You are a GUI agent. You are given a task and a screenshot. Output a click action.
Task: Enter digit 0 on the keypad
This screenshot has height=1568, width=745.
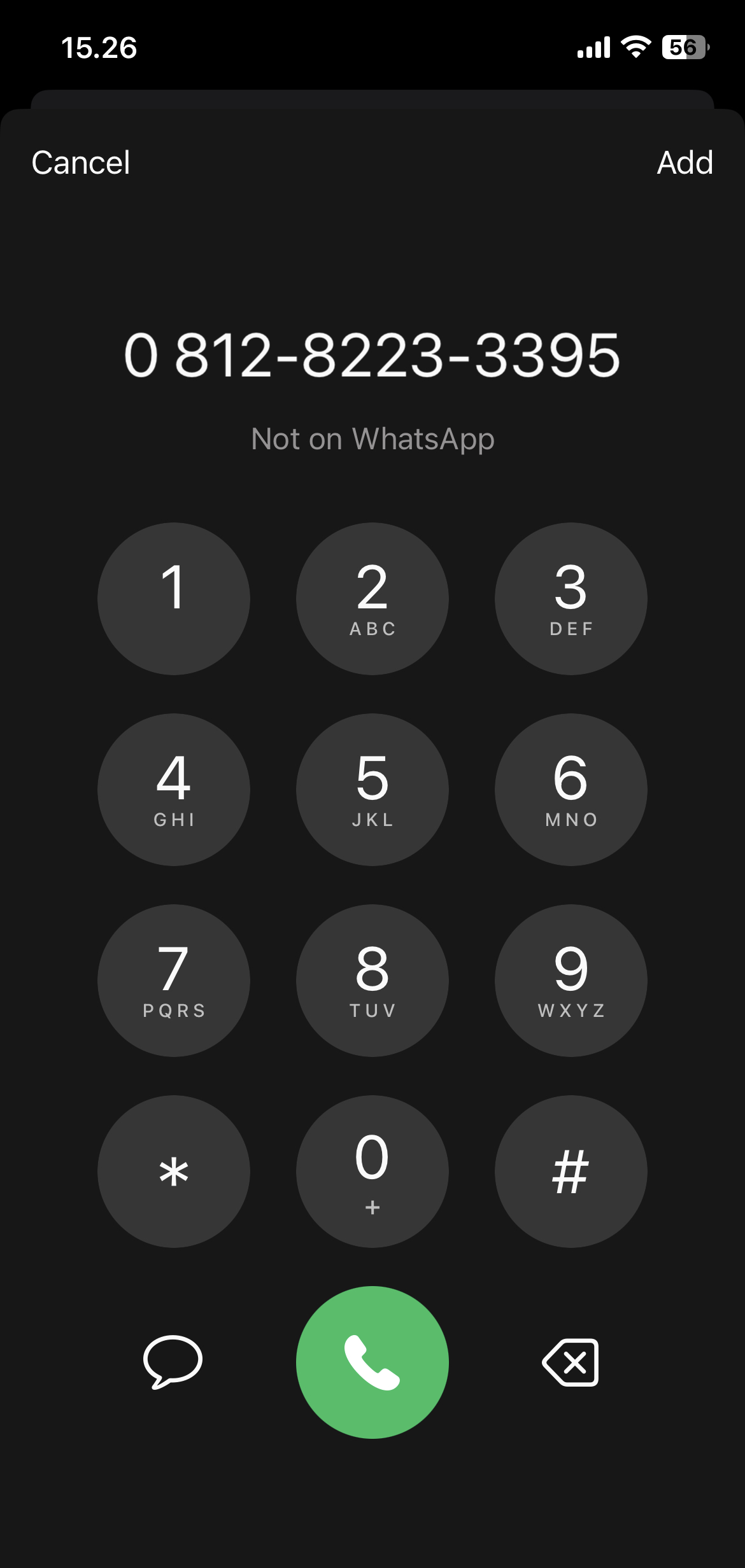(372, 1171)
